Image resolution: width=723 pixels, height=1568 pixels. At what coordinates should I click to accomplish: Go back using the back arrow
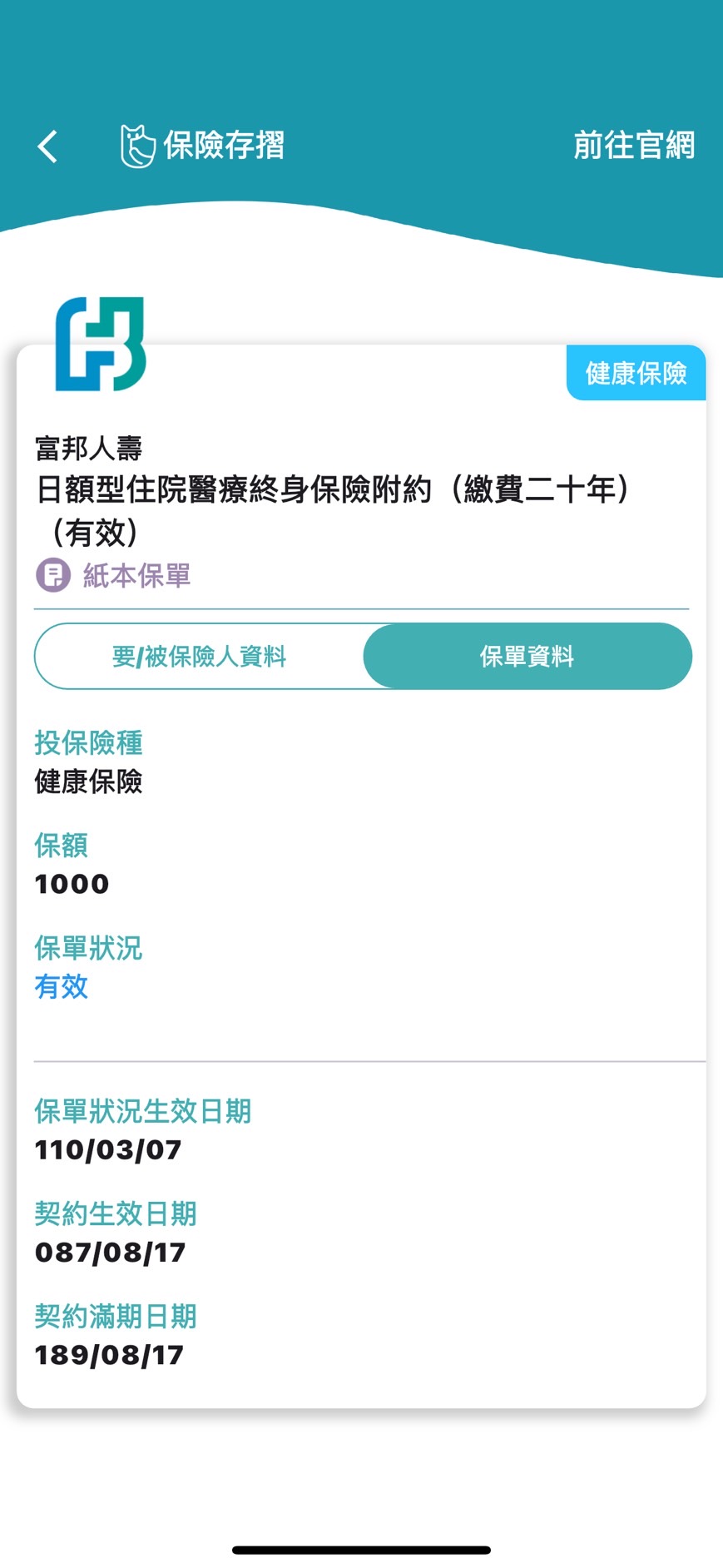tap(48, 146)
